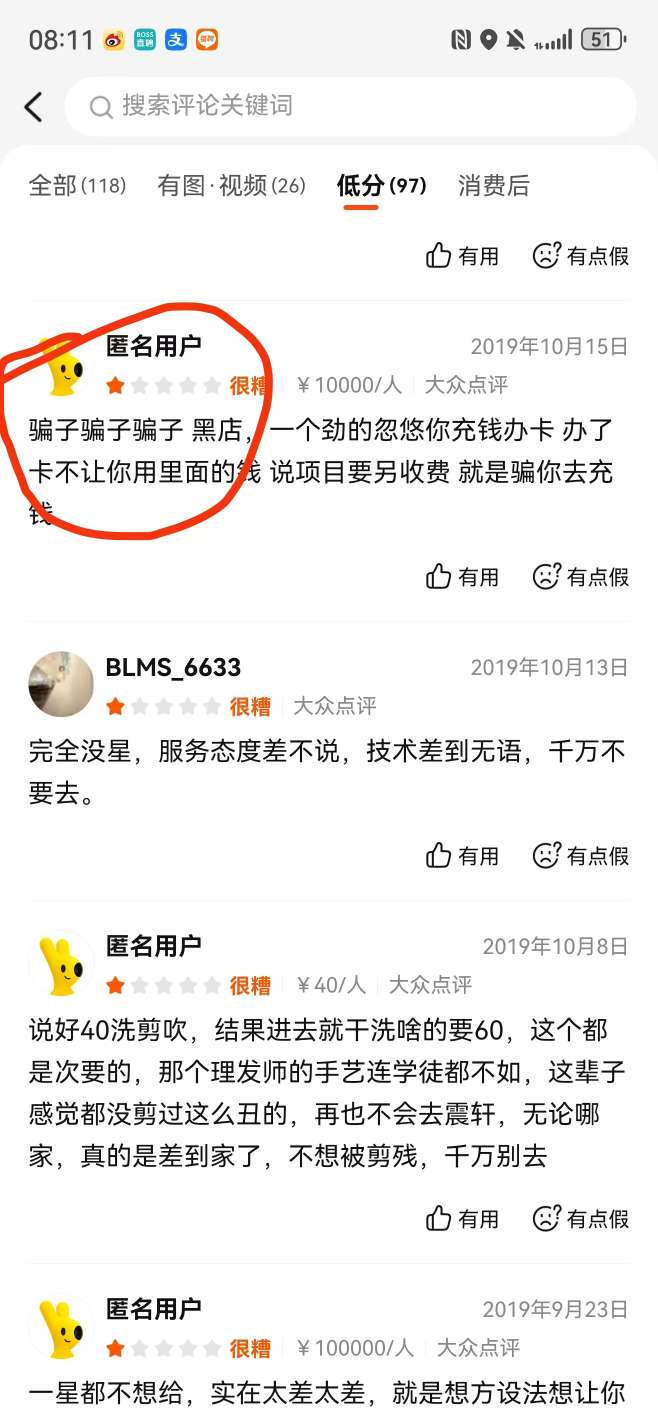The height and width of the screenshot is (1416, 658).
Task: Select the 低分 (97) tab
Action: click(x=381, y=186)
